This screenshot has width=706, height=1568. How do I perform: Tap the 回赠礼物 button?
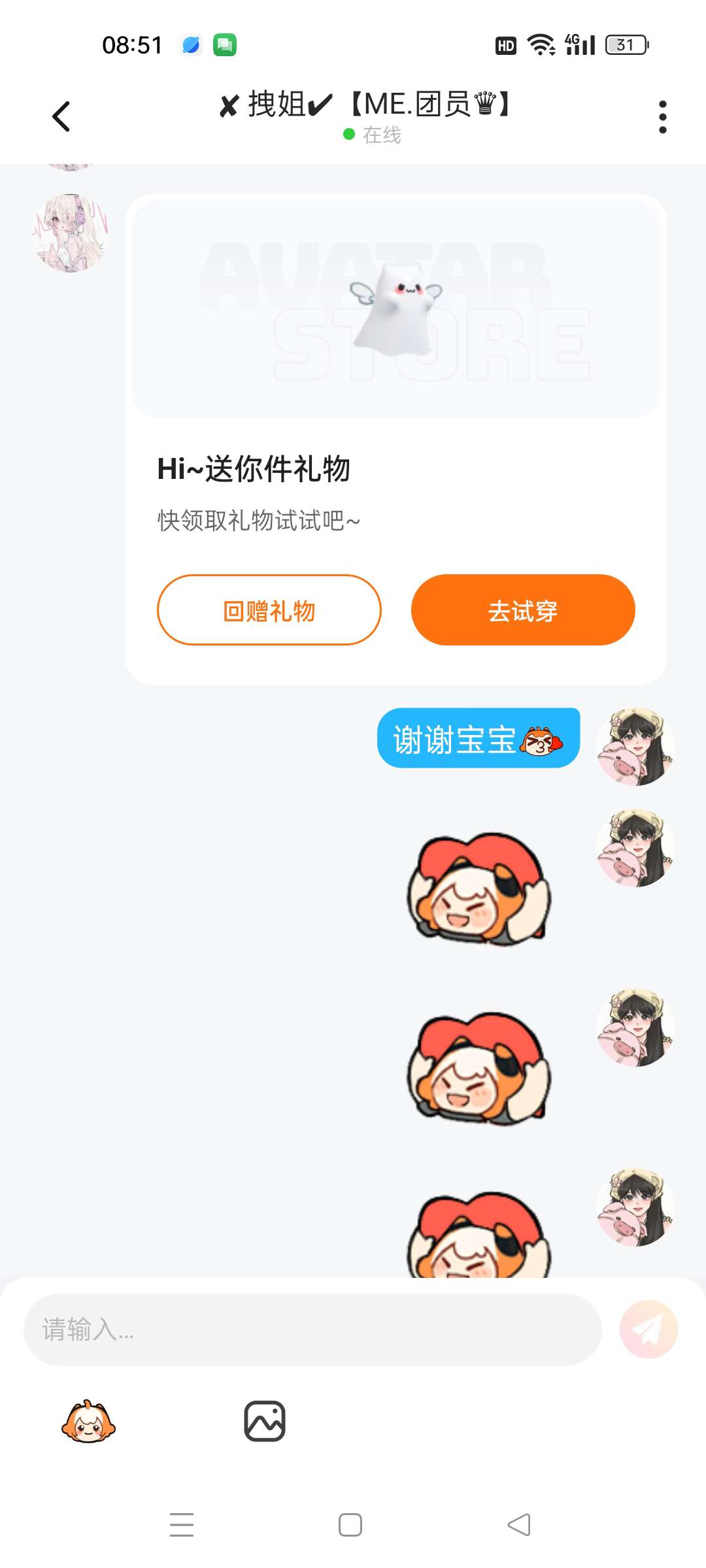pyautogui.click(x=269, y=610)
